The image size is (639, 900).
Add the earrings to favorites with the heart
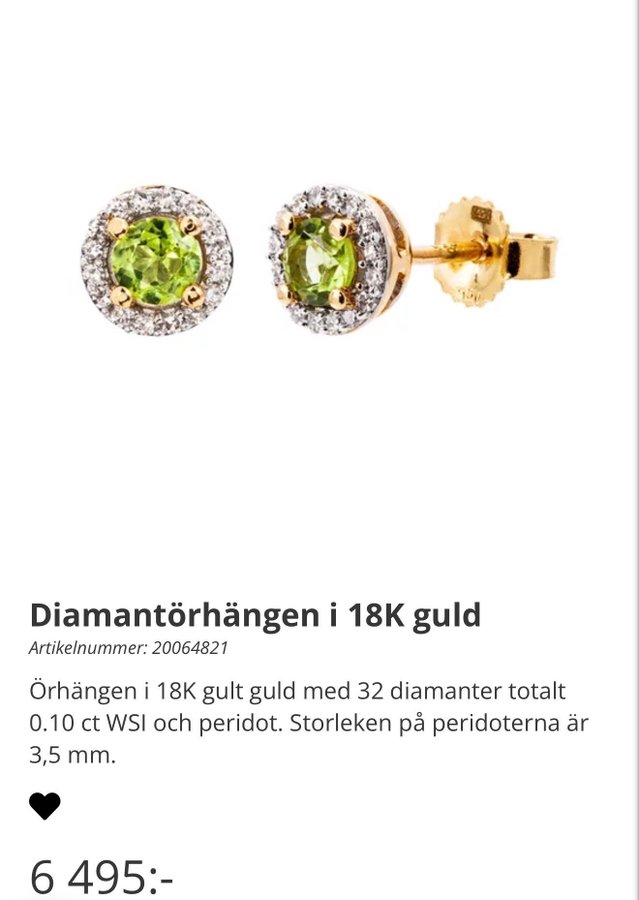click(x=45, y=806)
